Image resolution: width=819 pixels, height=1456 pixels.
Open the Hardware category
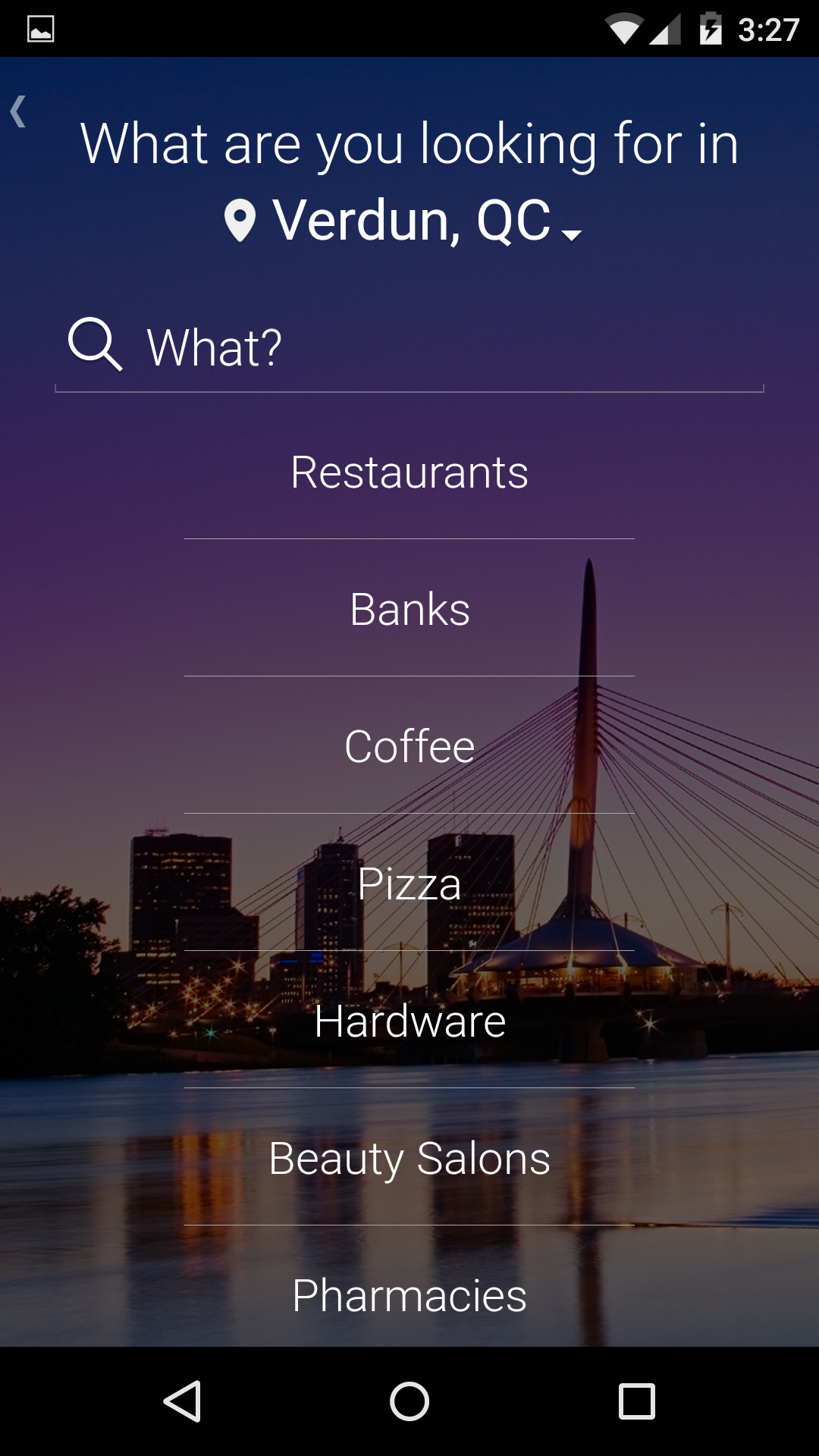pos(409,1021)
